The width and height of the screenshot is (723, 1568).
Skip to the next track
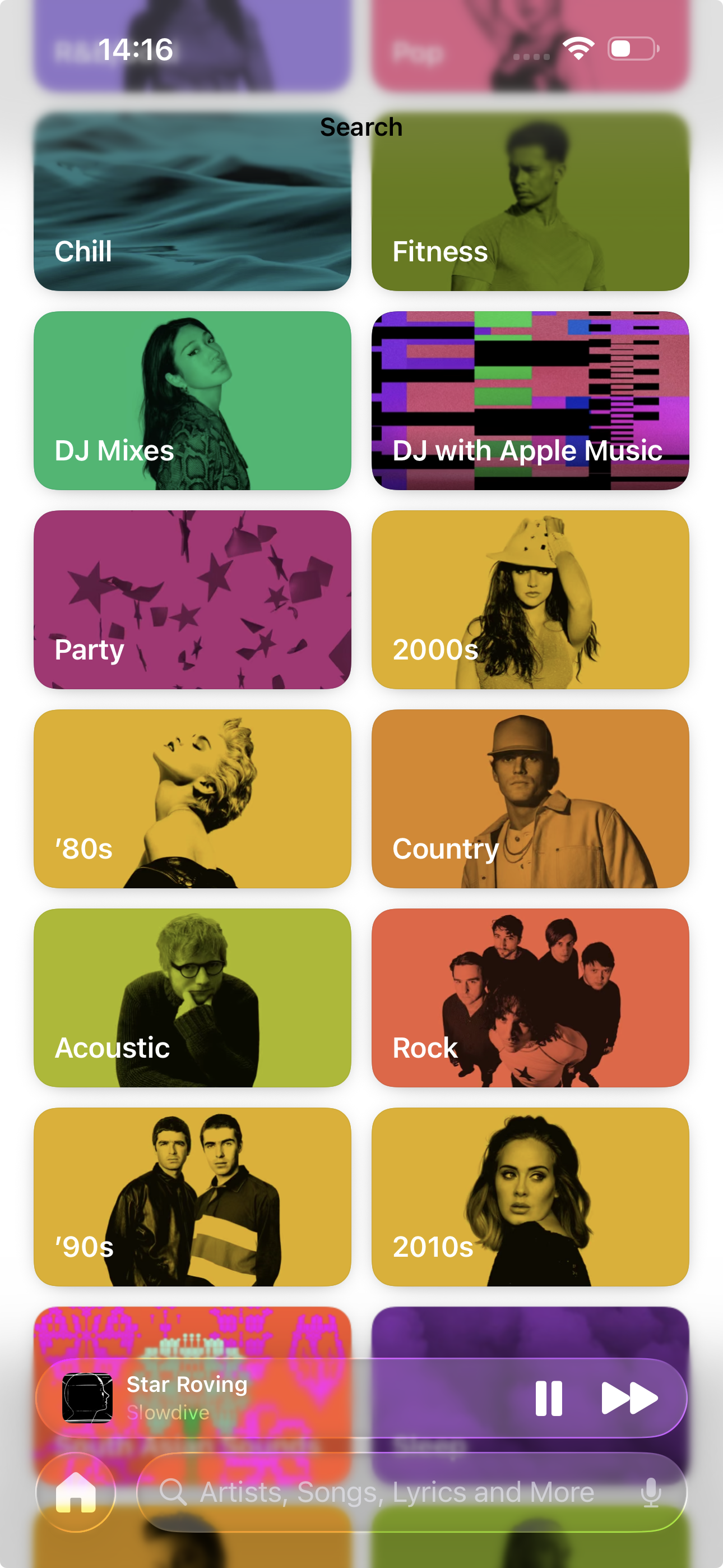[x=629, y=1398]
